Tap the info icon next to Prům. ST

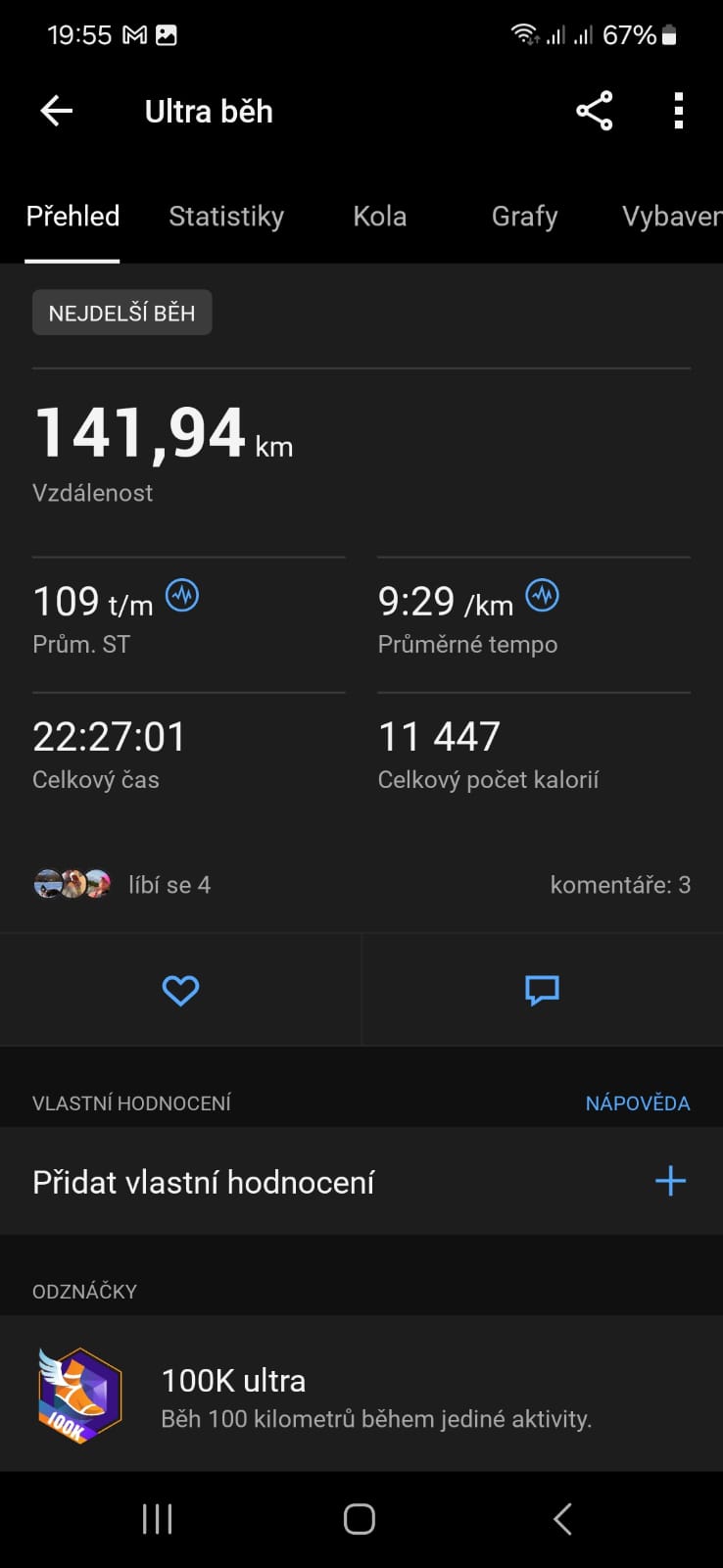point(182,595)
